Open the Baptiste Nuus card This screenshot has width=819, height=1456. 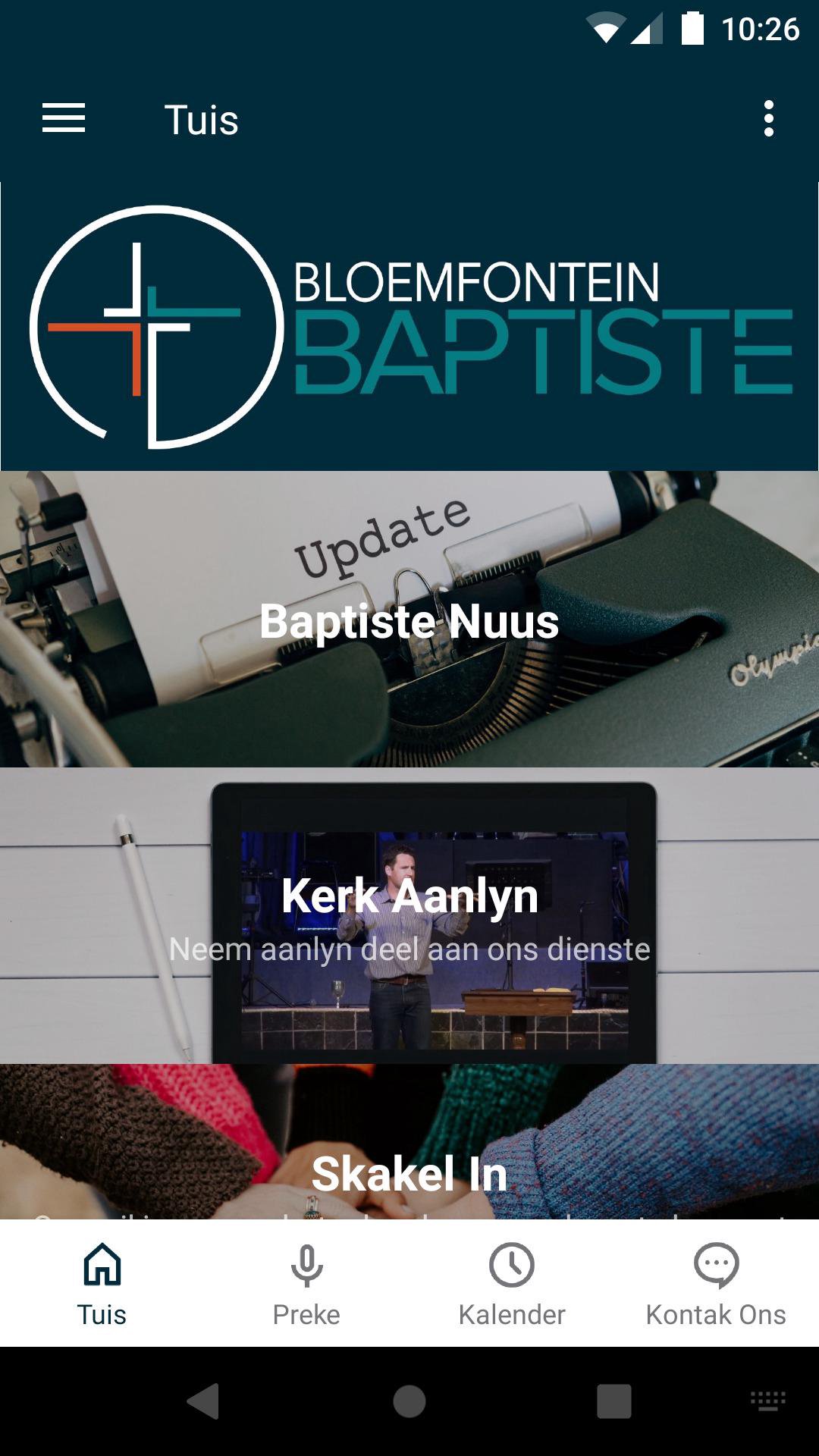coord(409,620)
